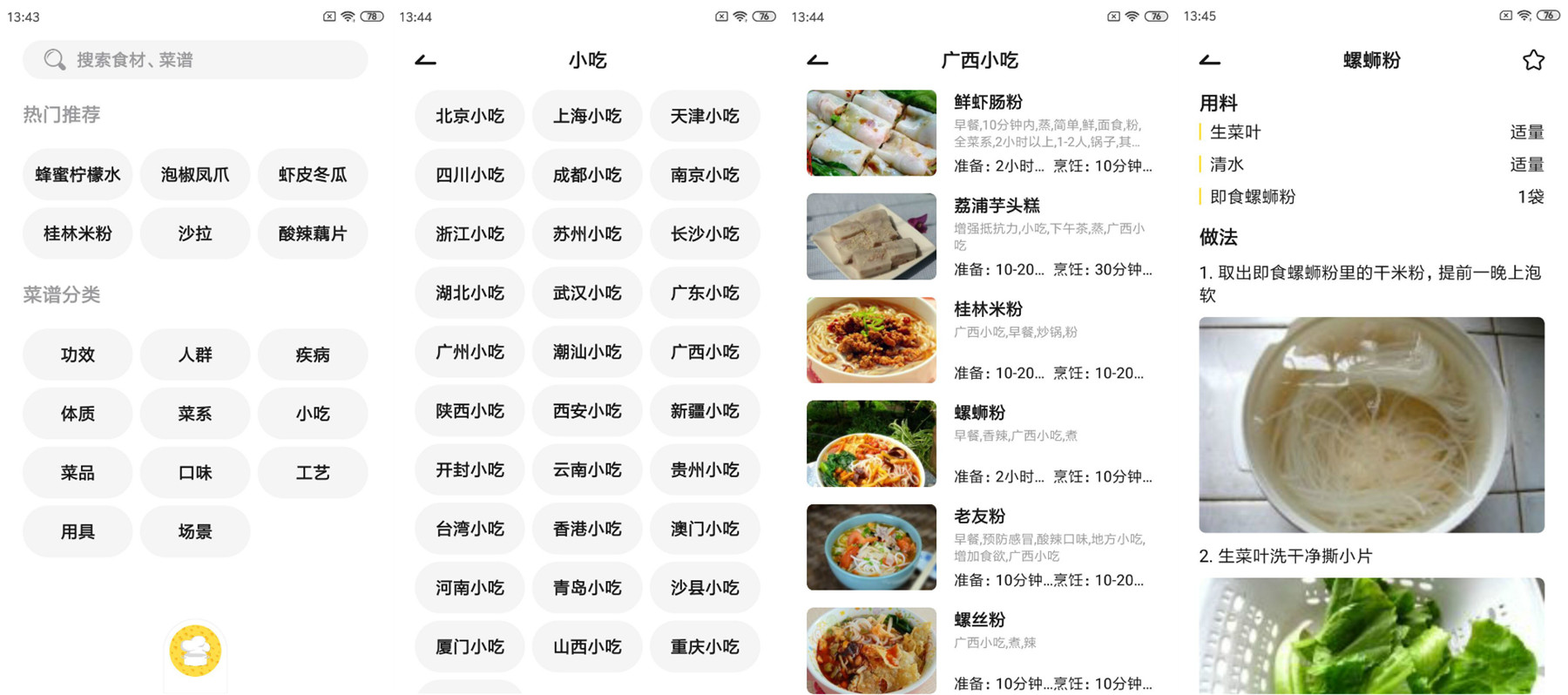Select the 场景 category chip
Viewport: 1568px width, 695px height.
[195, 531]
